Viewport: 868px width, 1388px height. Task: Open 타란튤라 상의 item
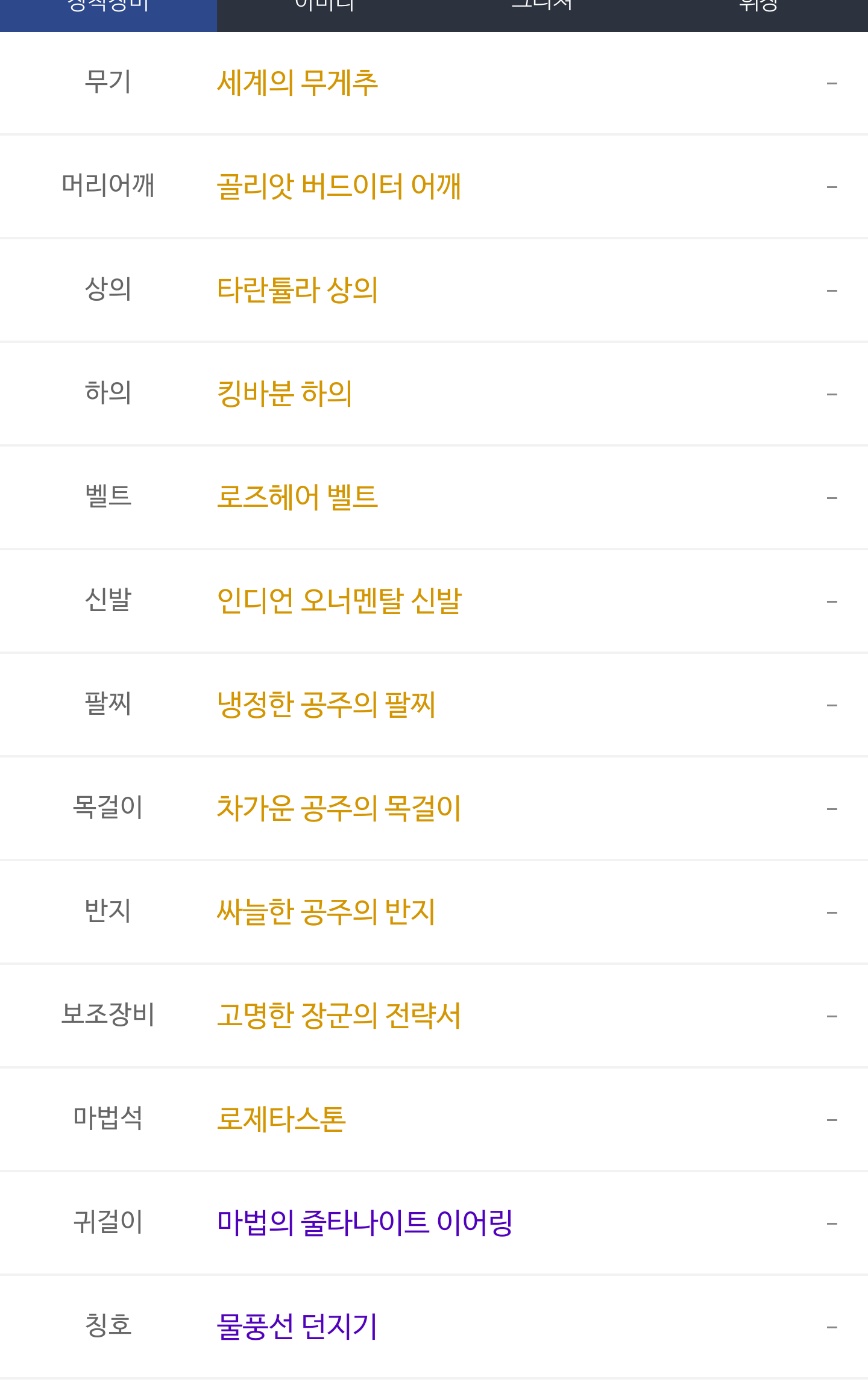click(x=297, y=290)
